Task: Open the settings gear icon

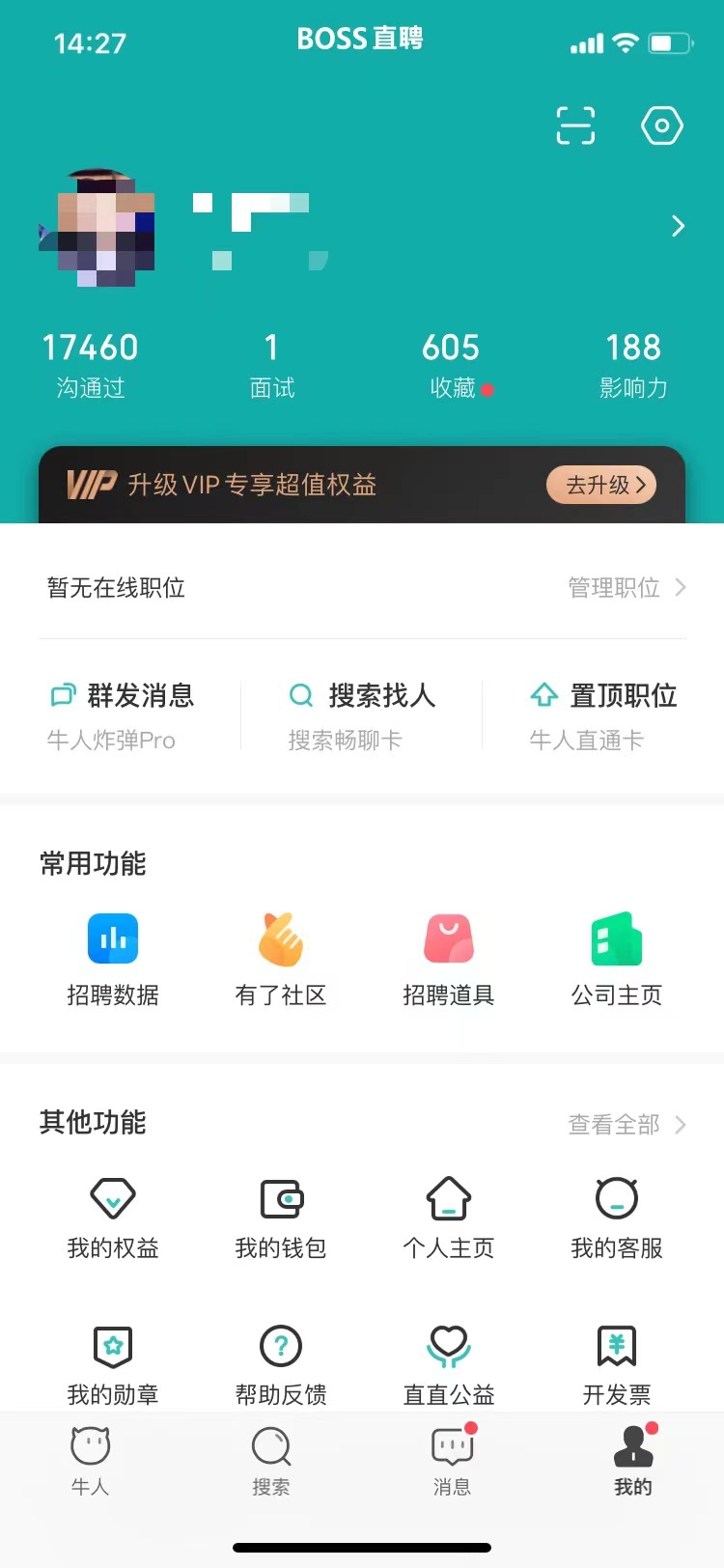Action: tap(661, 125)
